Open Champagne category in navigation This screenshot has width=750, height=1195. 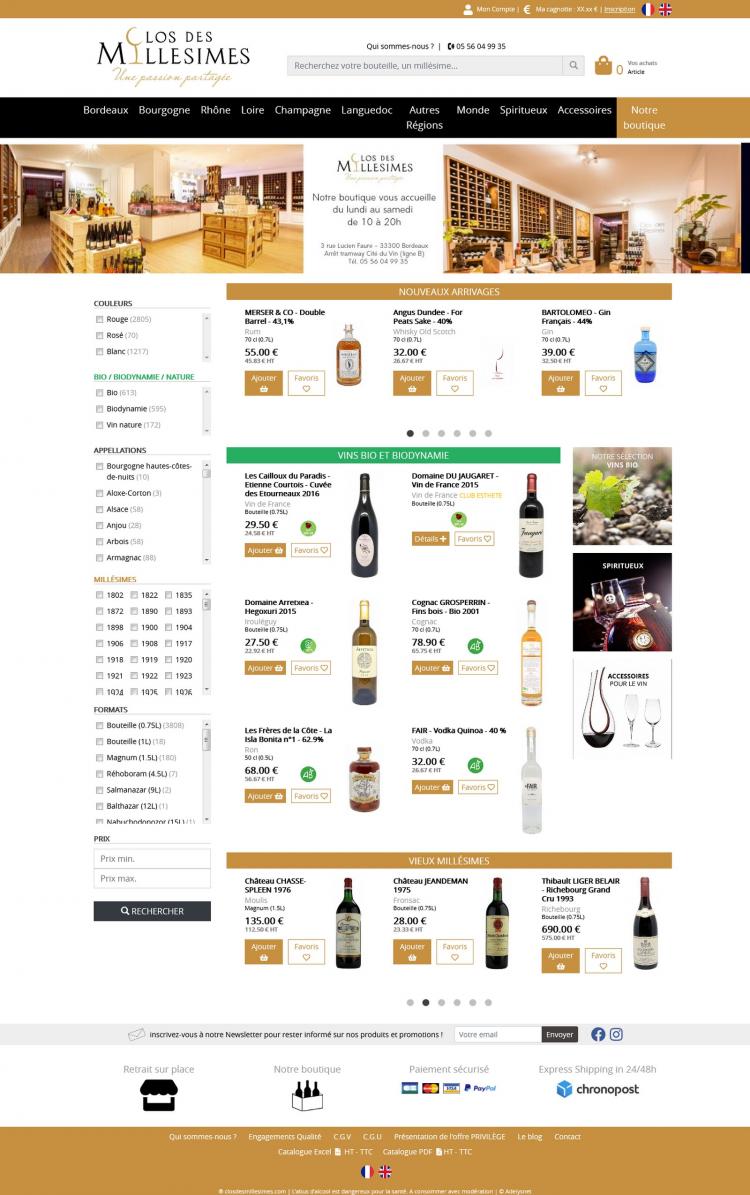click(x=303, y=110)
